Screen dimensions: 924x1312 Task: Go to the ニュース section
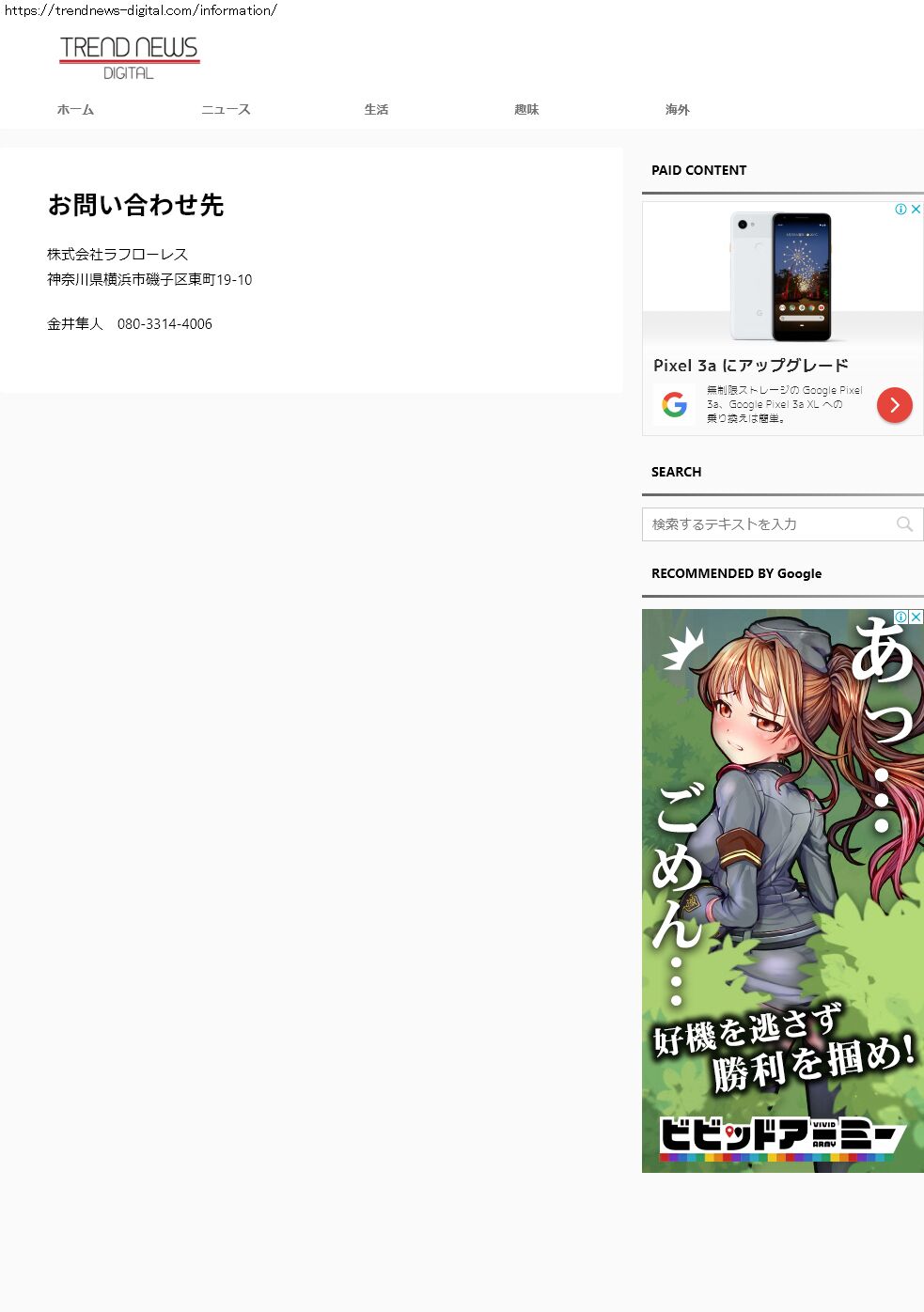pos(226,110)
